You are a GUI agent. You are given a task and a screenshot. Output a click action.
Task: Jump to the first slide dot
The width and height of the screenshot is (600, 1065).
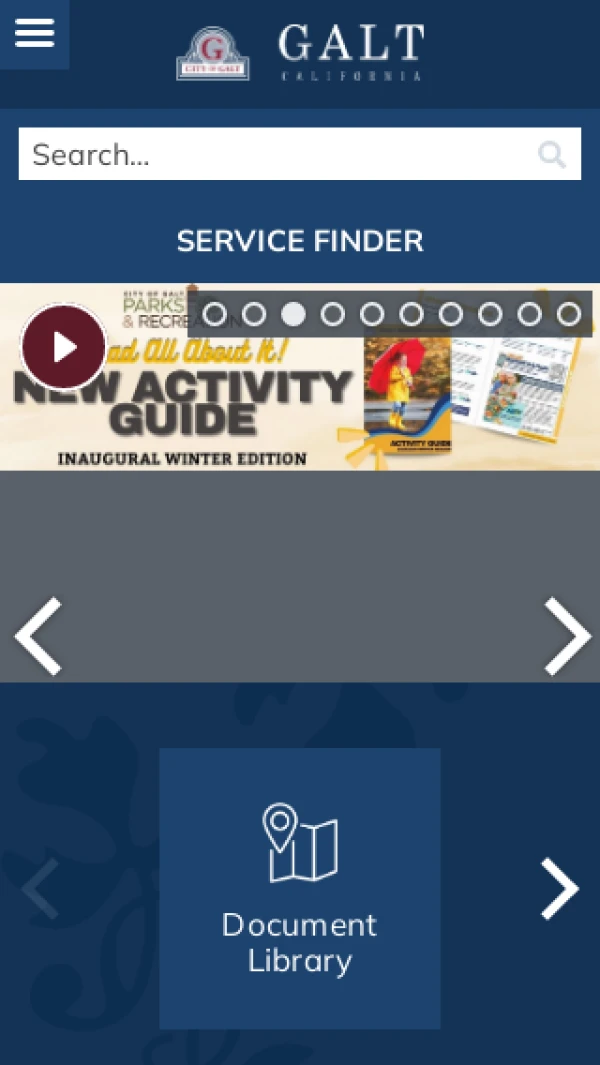click(x=214, y=315)
